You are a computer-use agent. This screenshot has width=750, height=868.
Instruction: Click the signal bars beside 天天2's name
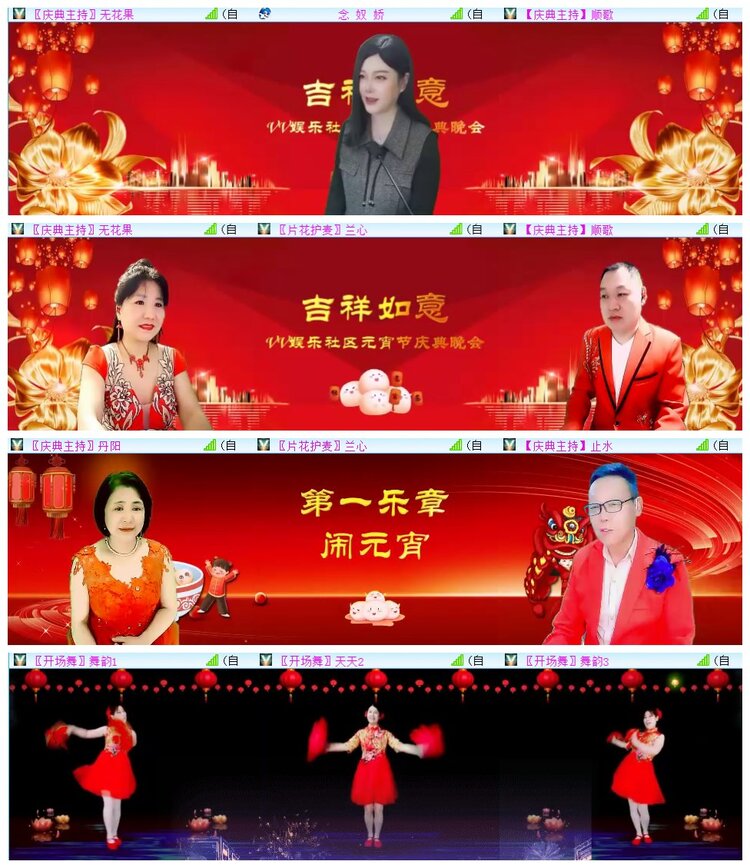pyautogui.click(x=455, y=660)
